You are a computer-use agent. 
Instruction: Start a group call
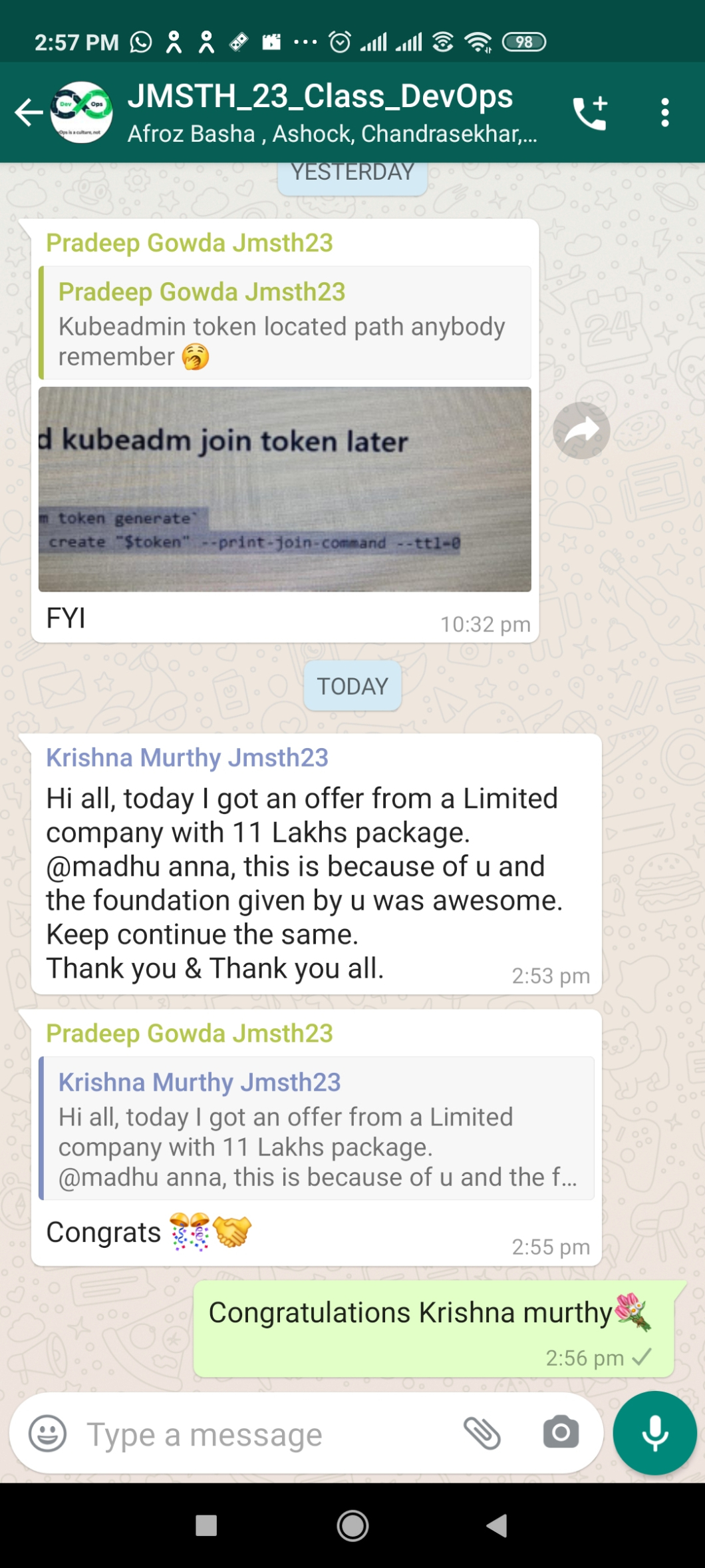(x=590, y=112)
